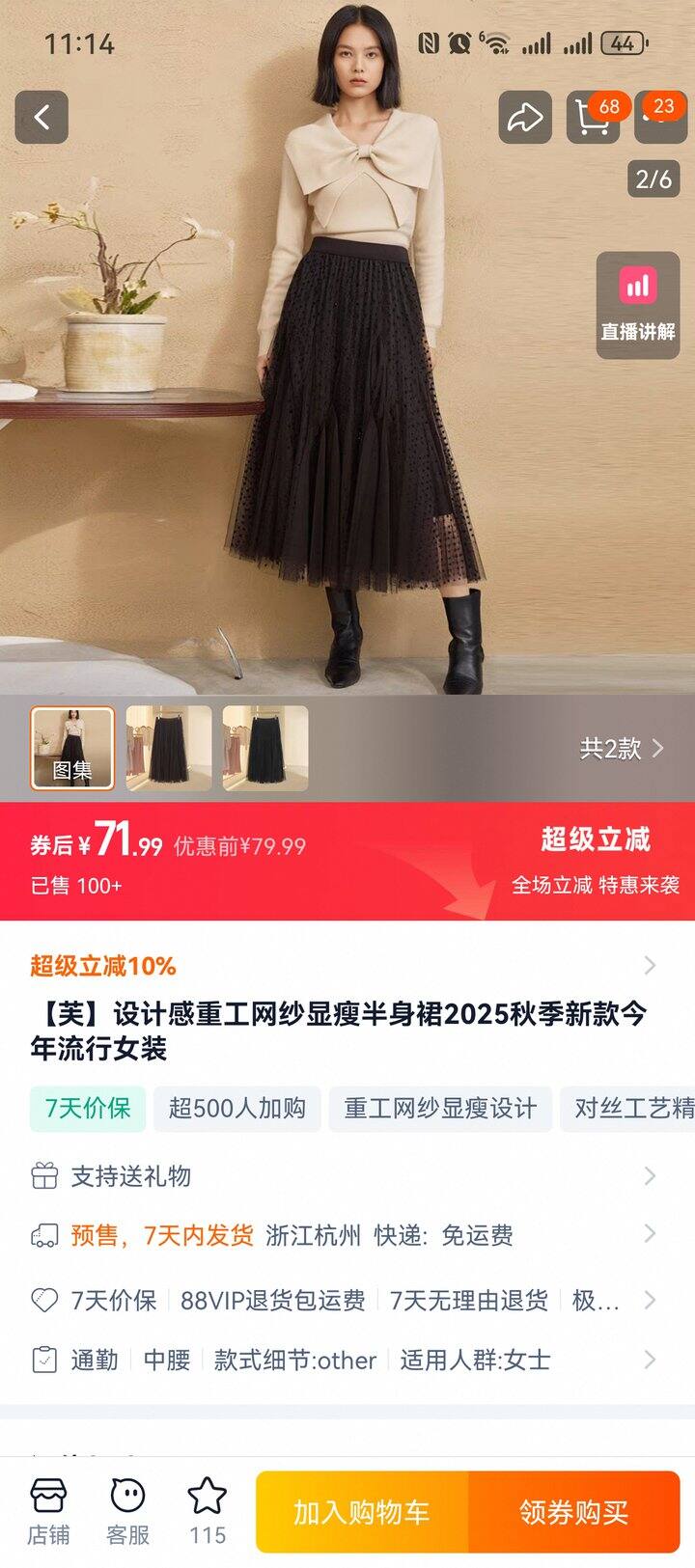Screen dimensions: 695x1568
Task: Select the 7天价保 tag
Action: (87, 1108)
